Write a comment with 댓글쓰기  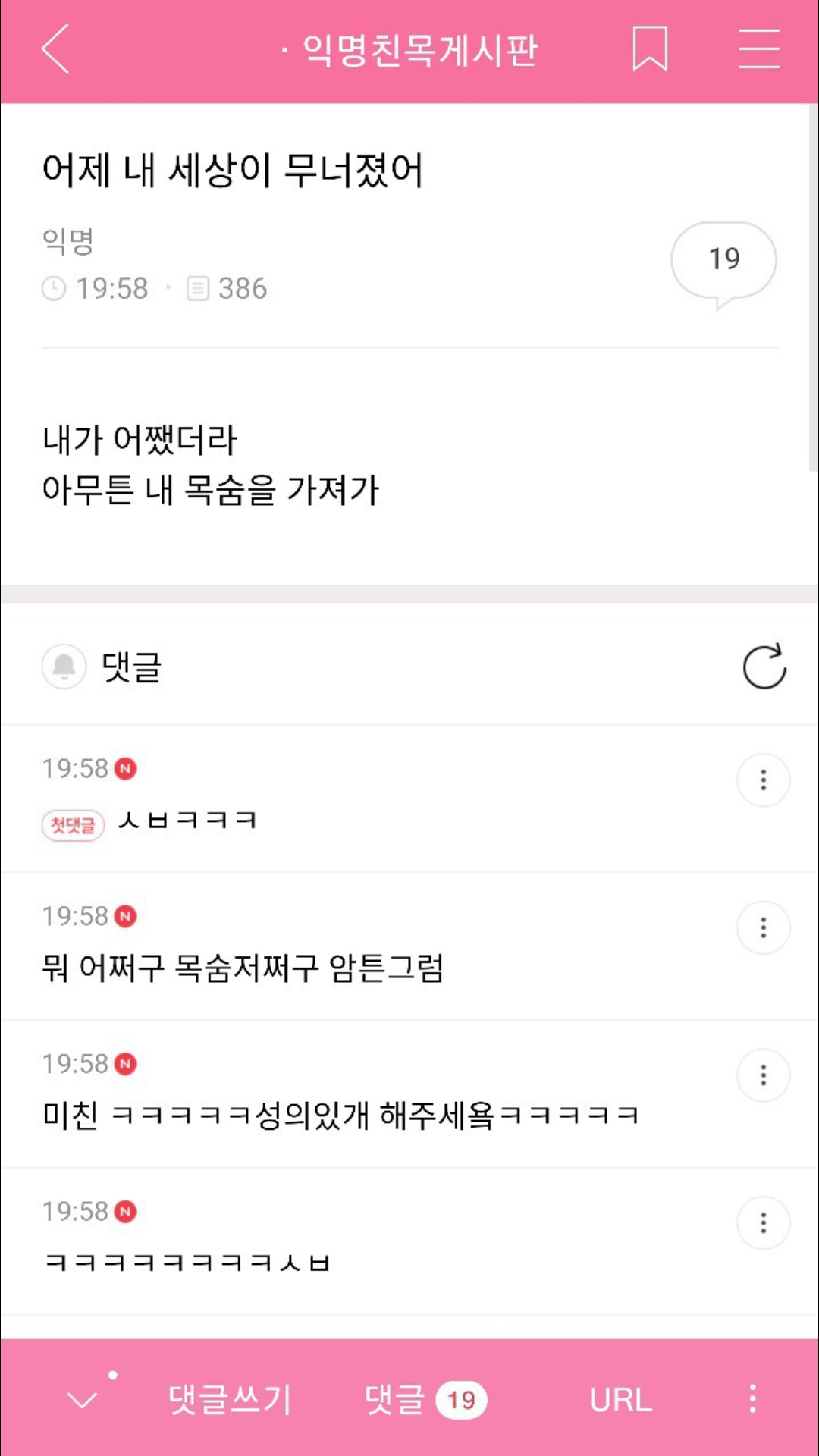pos(229,1400)
